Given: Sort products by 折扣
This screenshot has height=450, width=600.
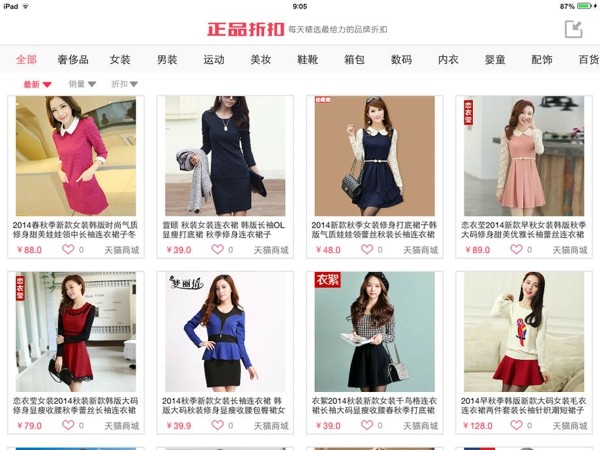Looking at the screenshot, I should tap(124, 84).
